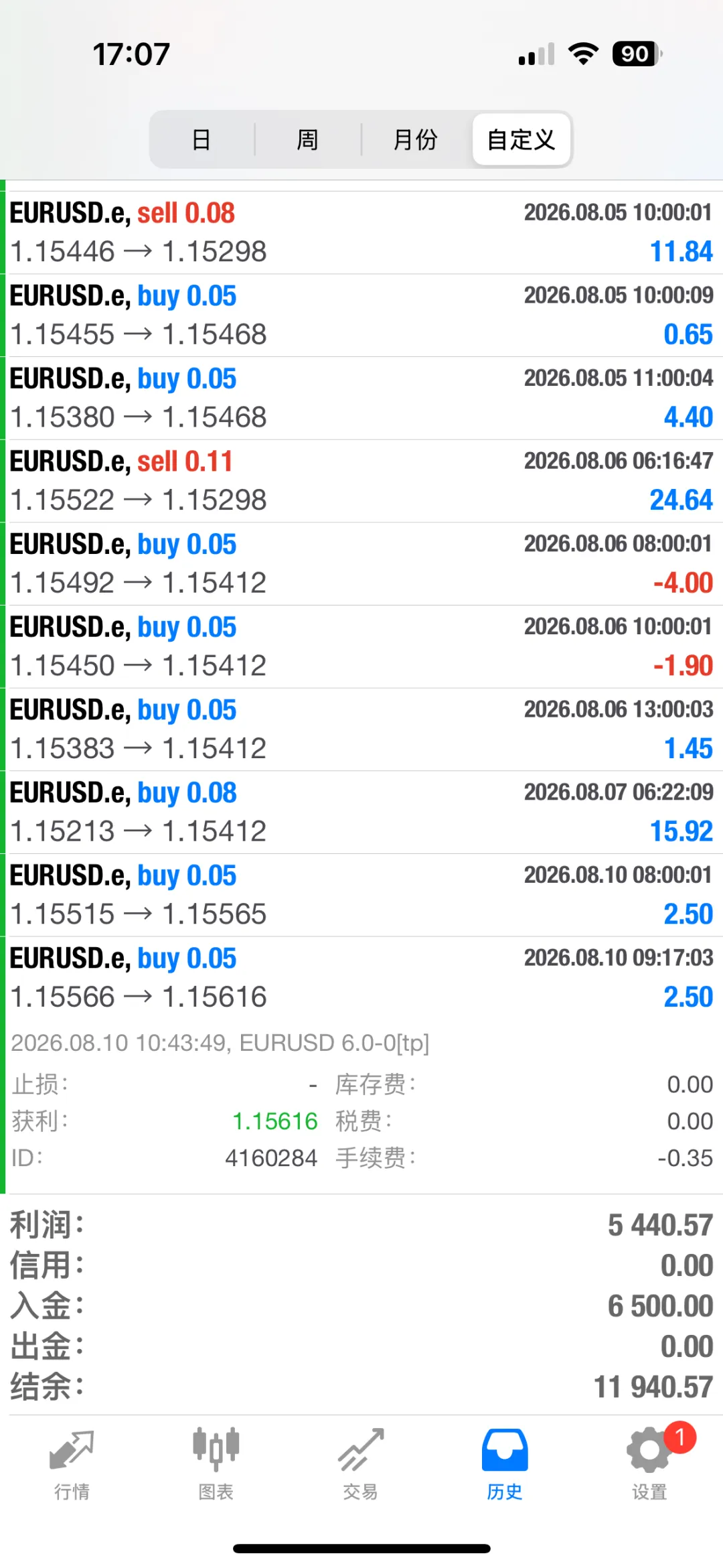
Task: Select the 自定义 custom period tab
Action: (x=521, y=139)
